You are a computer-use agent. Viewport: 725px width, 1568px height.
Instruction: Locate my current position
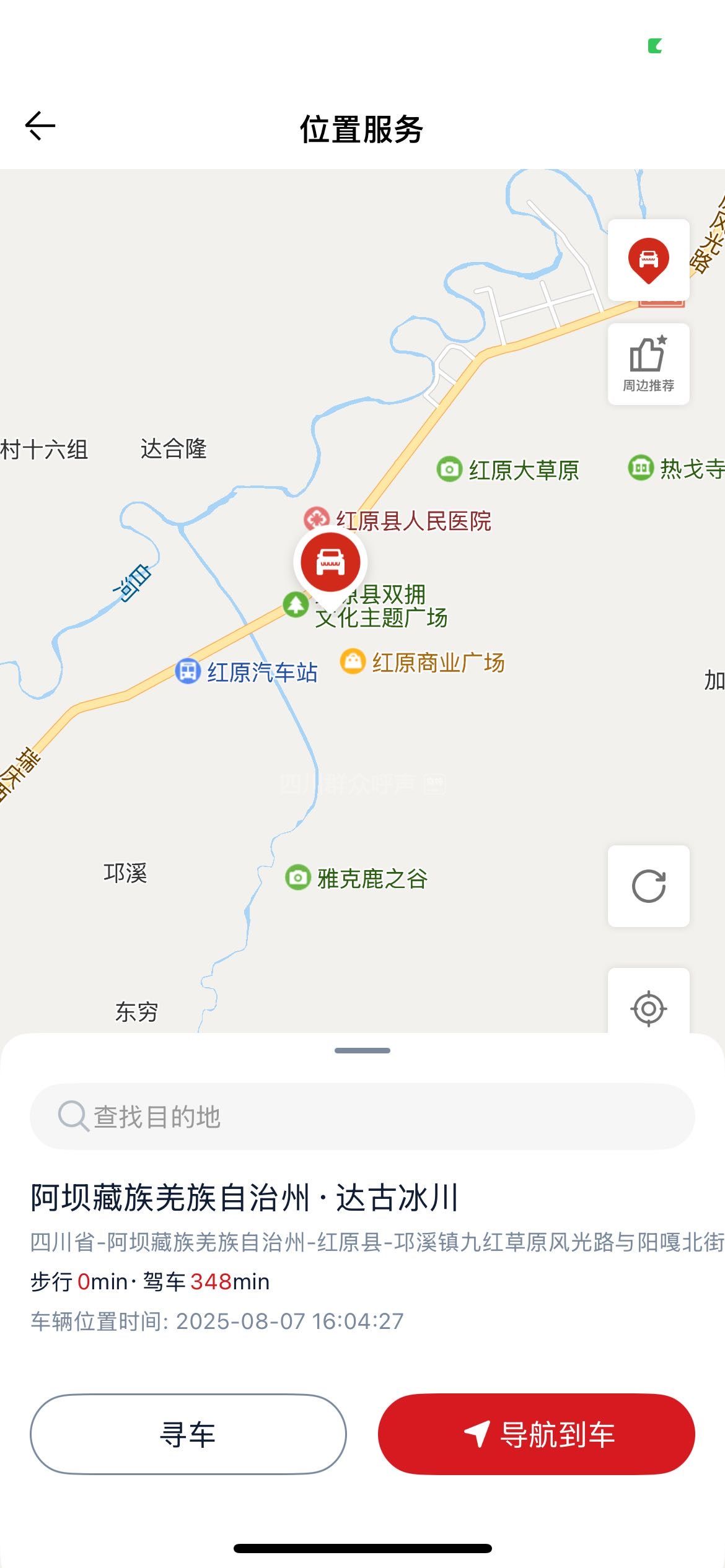tap(648, 1008)
